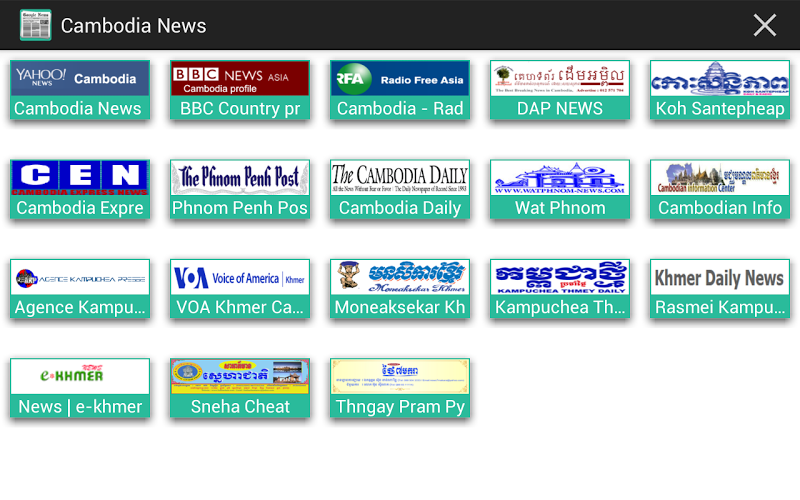Open Koh Santepheap news source
800x500 pixels.
pyautogui.click(x=720, y=90)
